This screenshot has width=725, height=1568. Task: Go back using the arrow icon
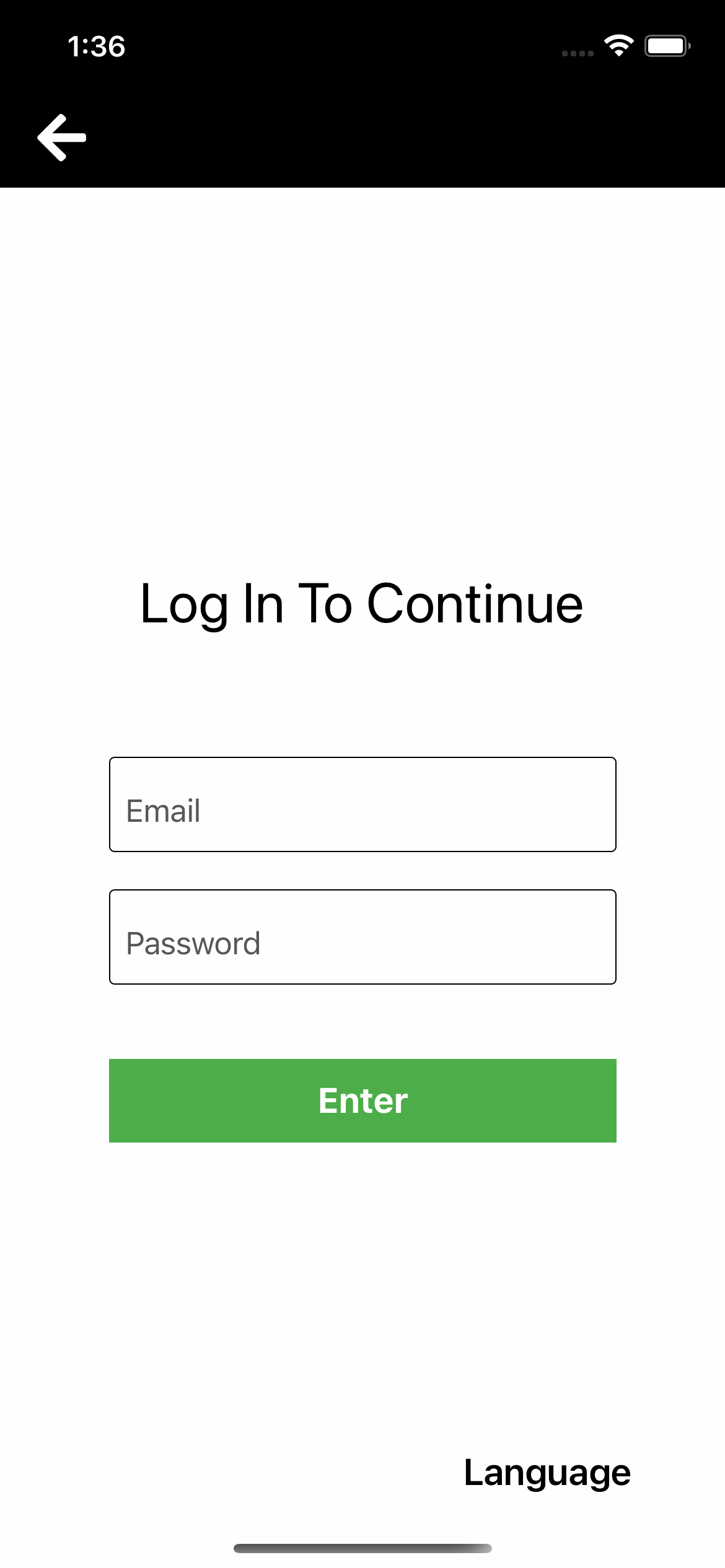point(62,137)
